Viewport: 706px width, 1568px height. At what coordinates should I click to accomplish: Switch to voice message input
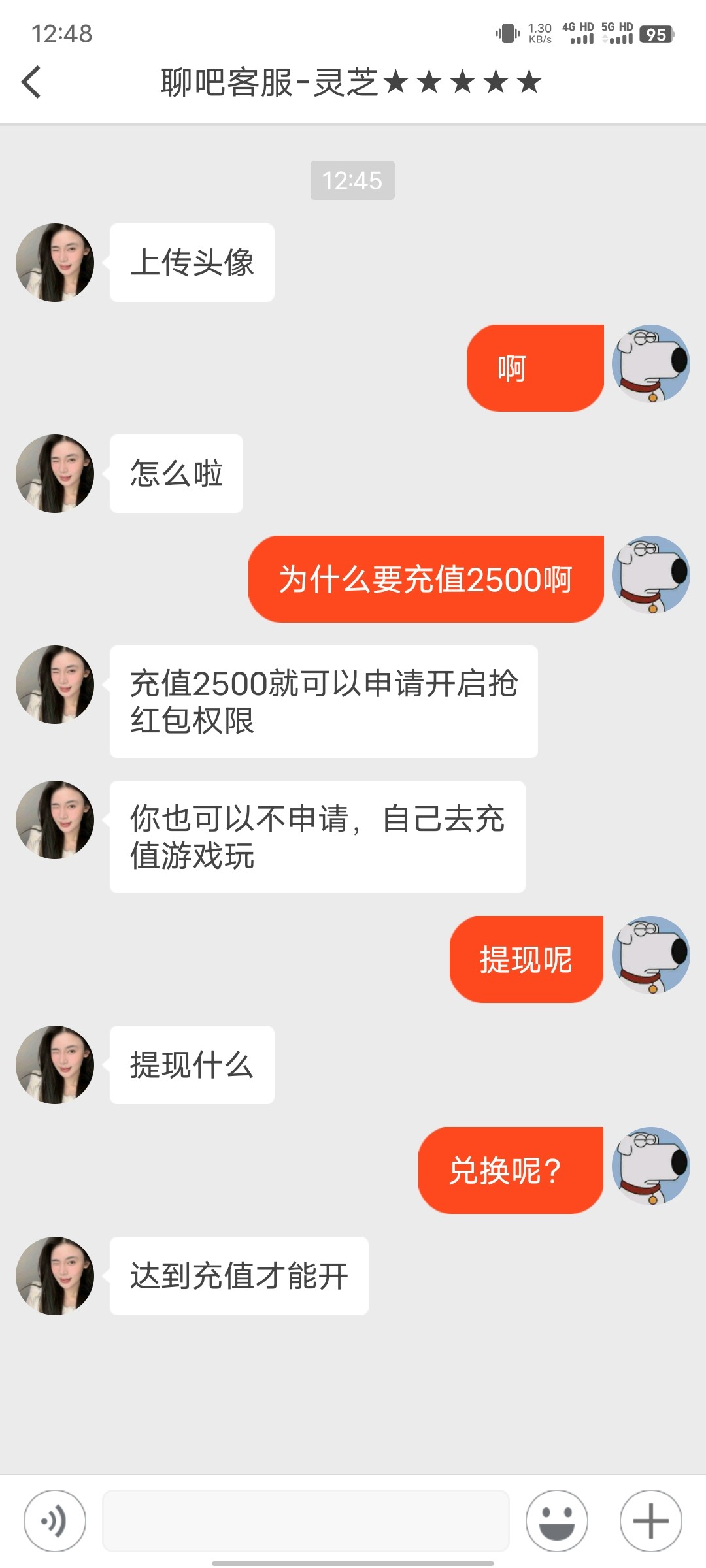point(55,1520)
